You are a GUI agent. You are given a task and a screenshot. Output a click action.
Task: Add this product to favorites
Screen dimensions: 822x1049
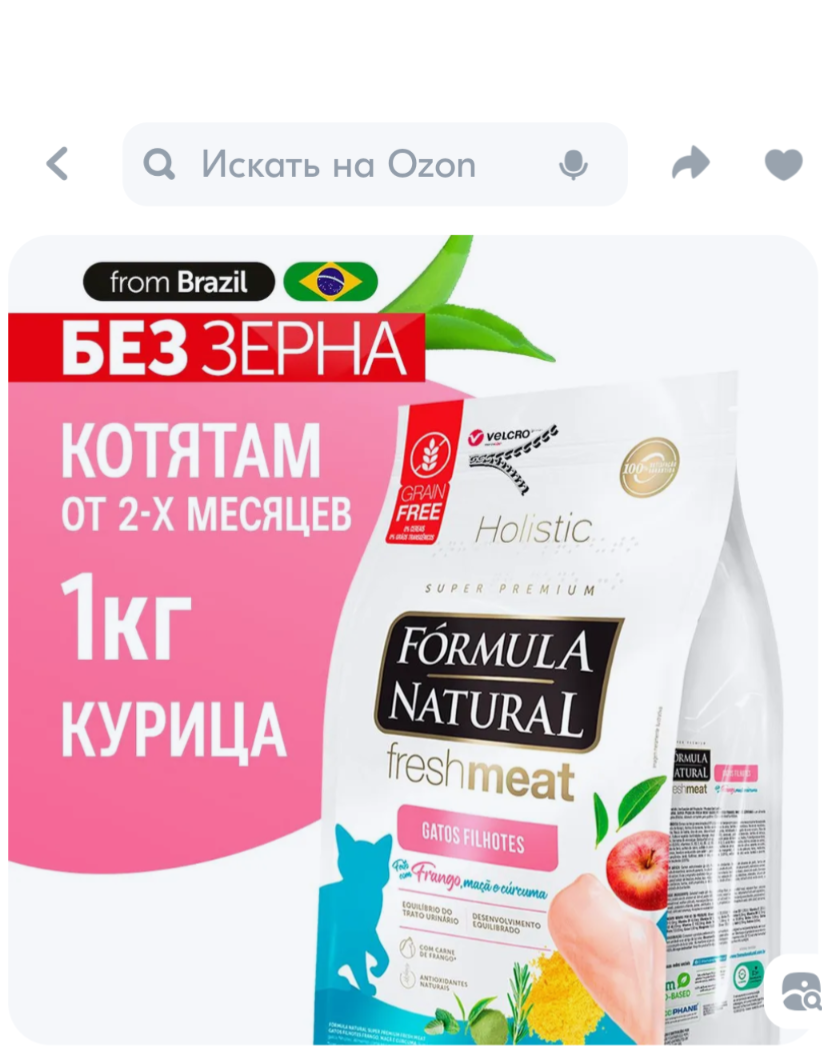783,164
